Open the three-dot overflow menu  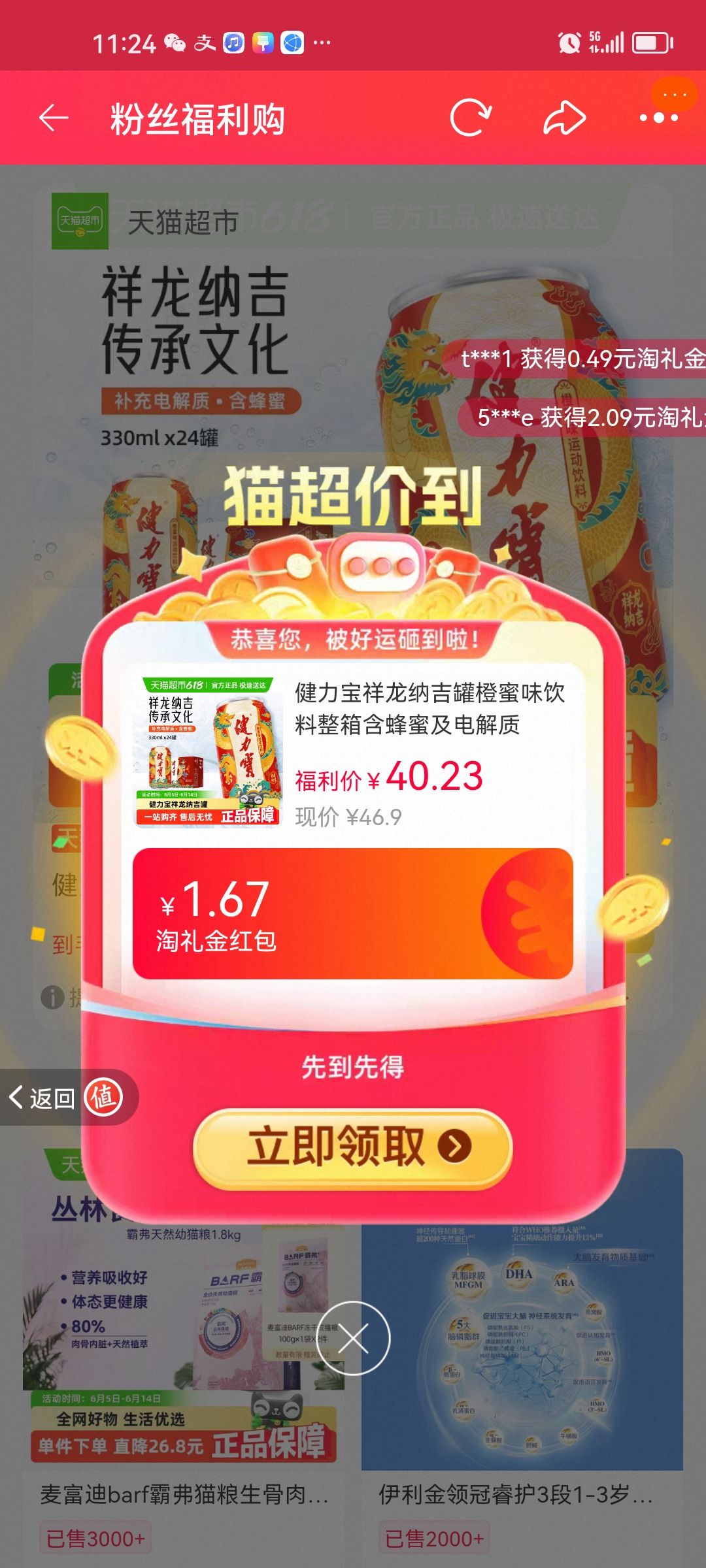(658, 118)
